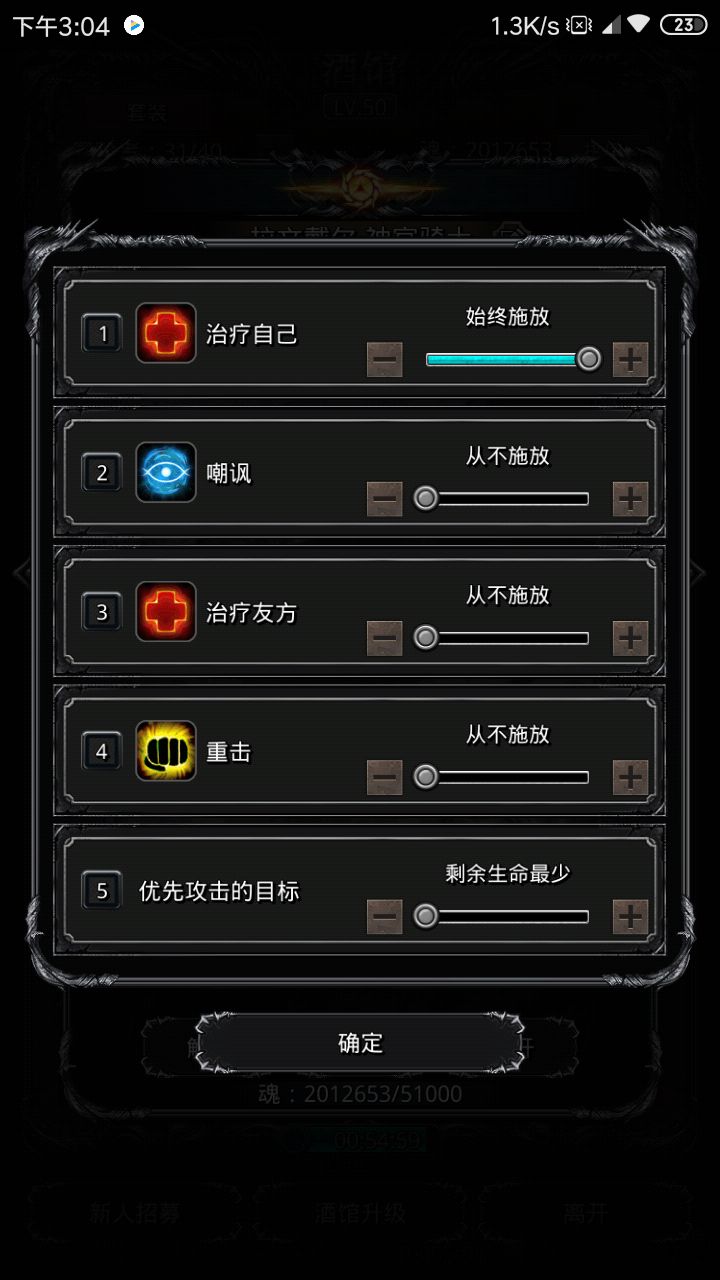Screen dimensions: 720x1280
Task: Tap the 嘲讽 cast frequency slider
Action: (x=507, y=498)
